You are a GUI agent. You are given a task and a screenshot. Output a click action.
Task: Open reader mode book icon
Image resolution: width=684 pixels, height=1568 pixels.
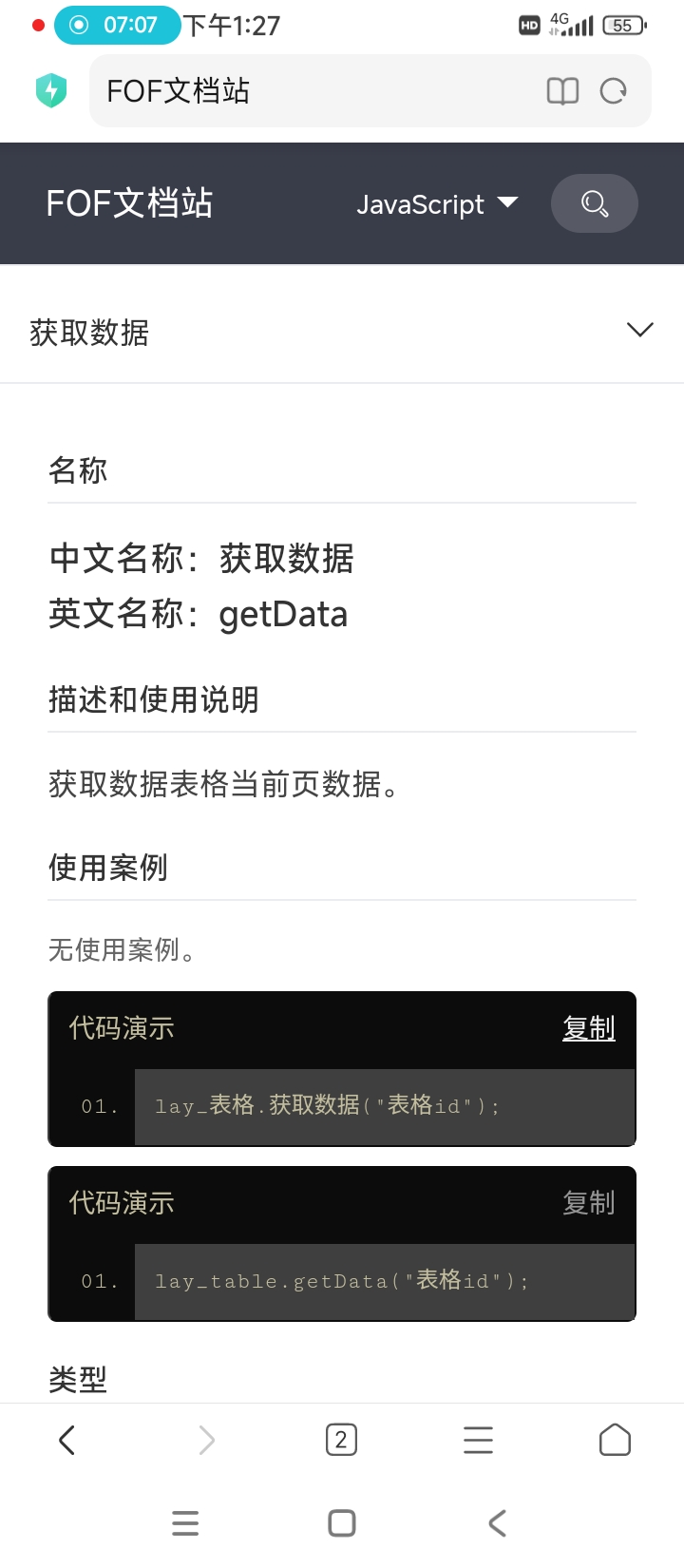click(x=562, y=91)
